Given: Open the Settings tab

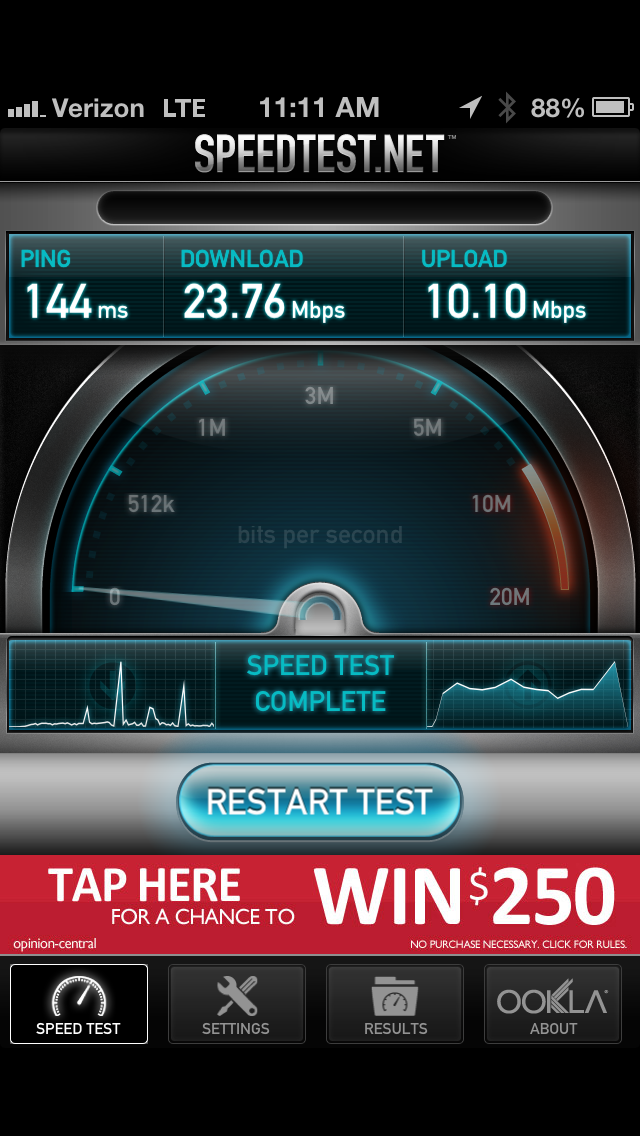Looking at the screenshot, I should pos(236,1003).
